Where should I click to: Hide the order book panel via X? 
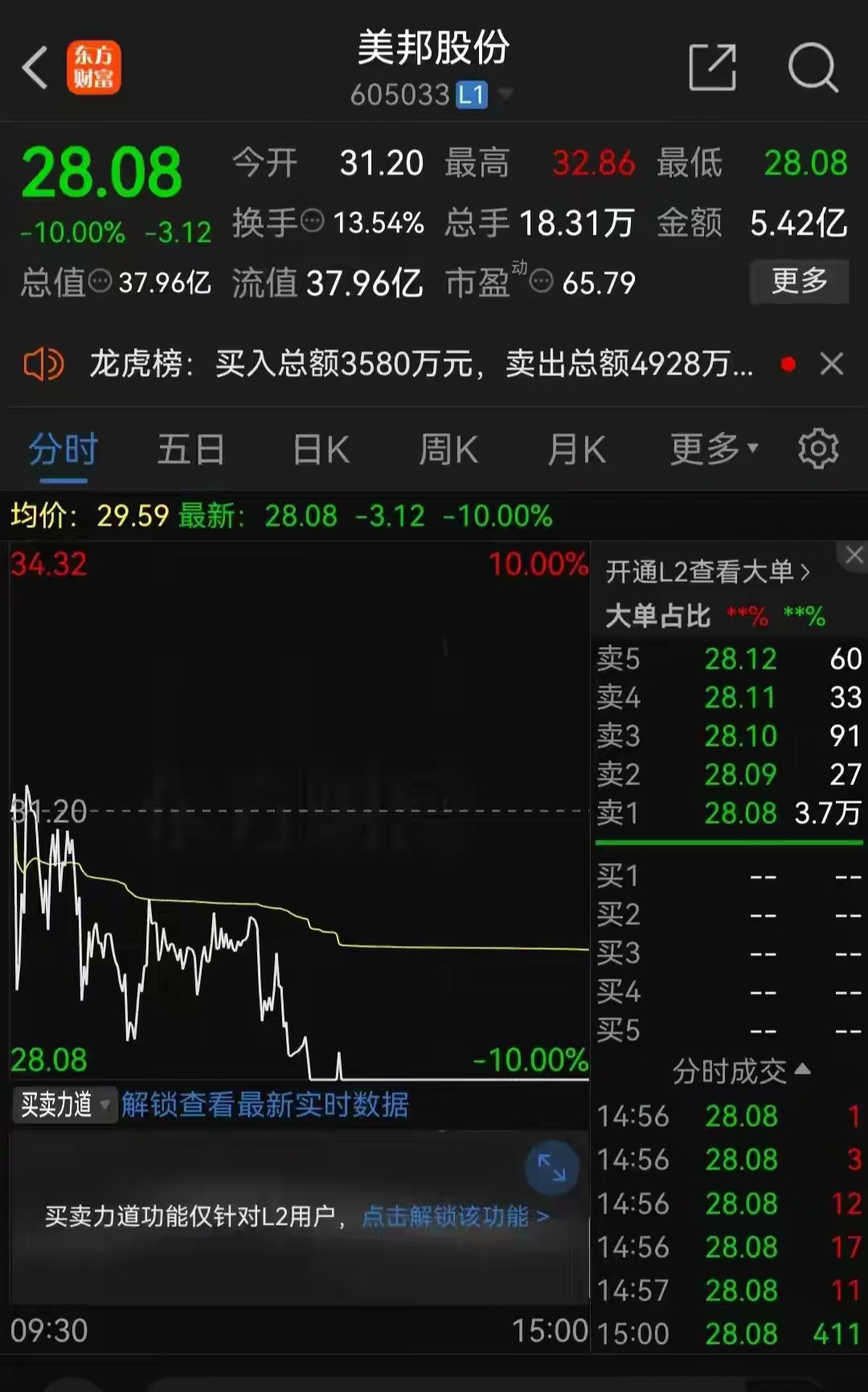854,555
